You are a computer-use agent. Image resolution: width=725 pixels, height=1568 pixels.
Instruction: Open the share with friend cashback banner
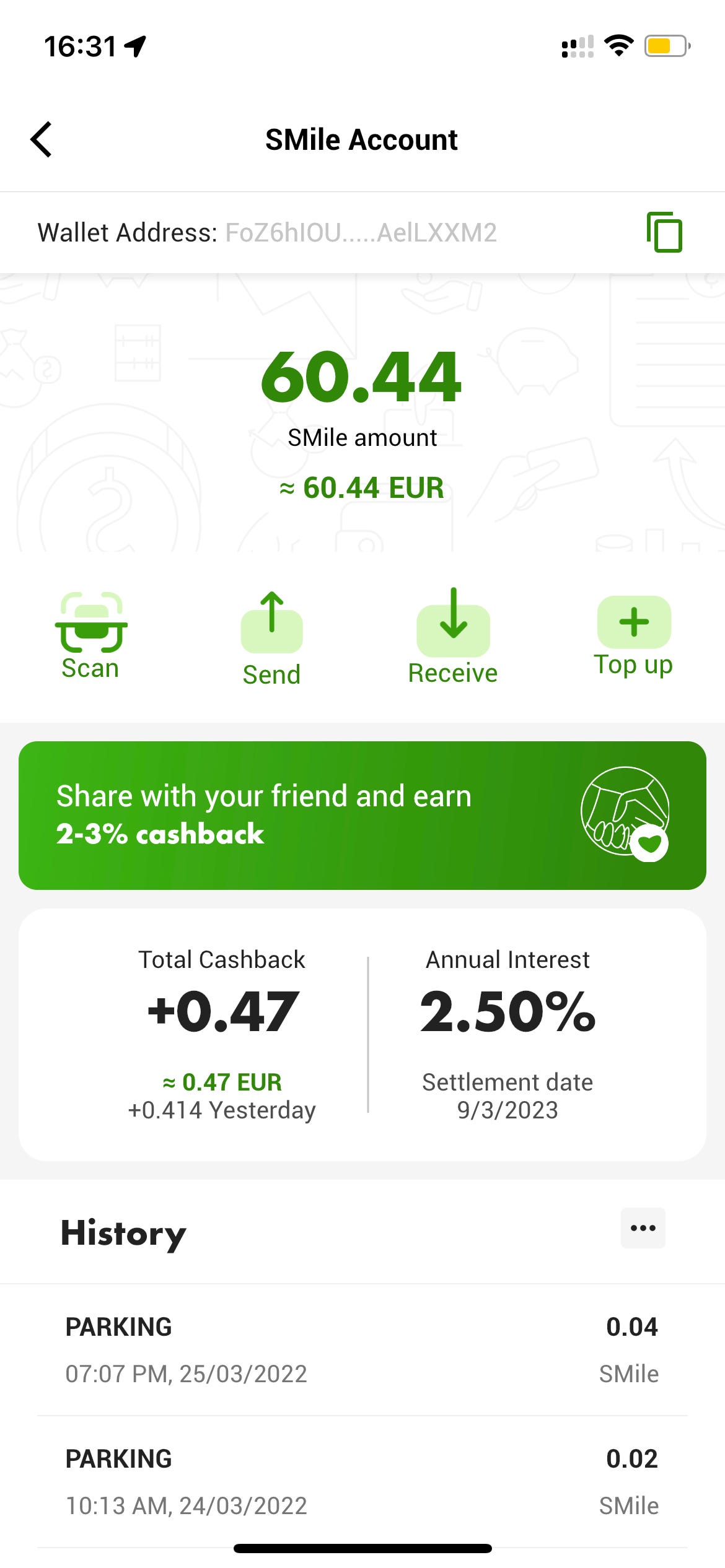click(362, 815)
